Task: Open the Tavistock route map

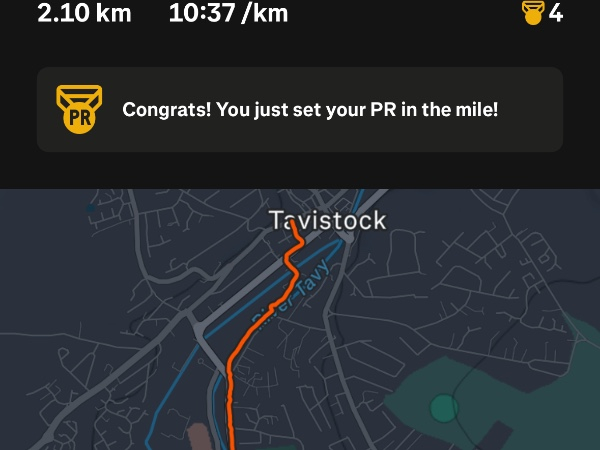Action: [x=300, y=320]
